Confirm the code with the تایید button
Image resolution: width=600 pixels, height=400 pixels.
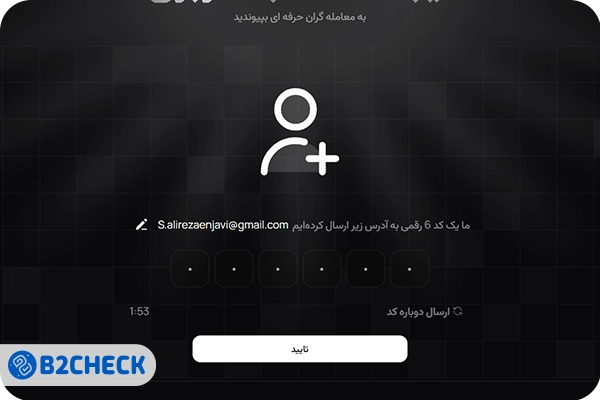pyautogui.click(x=300, y=348)
